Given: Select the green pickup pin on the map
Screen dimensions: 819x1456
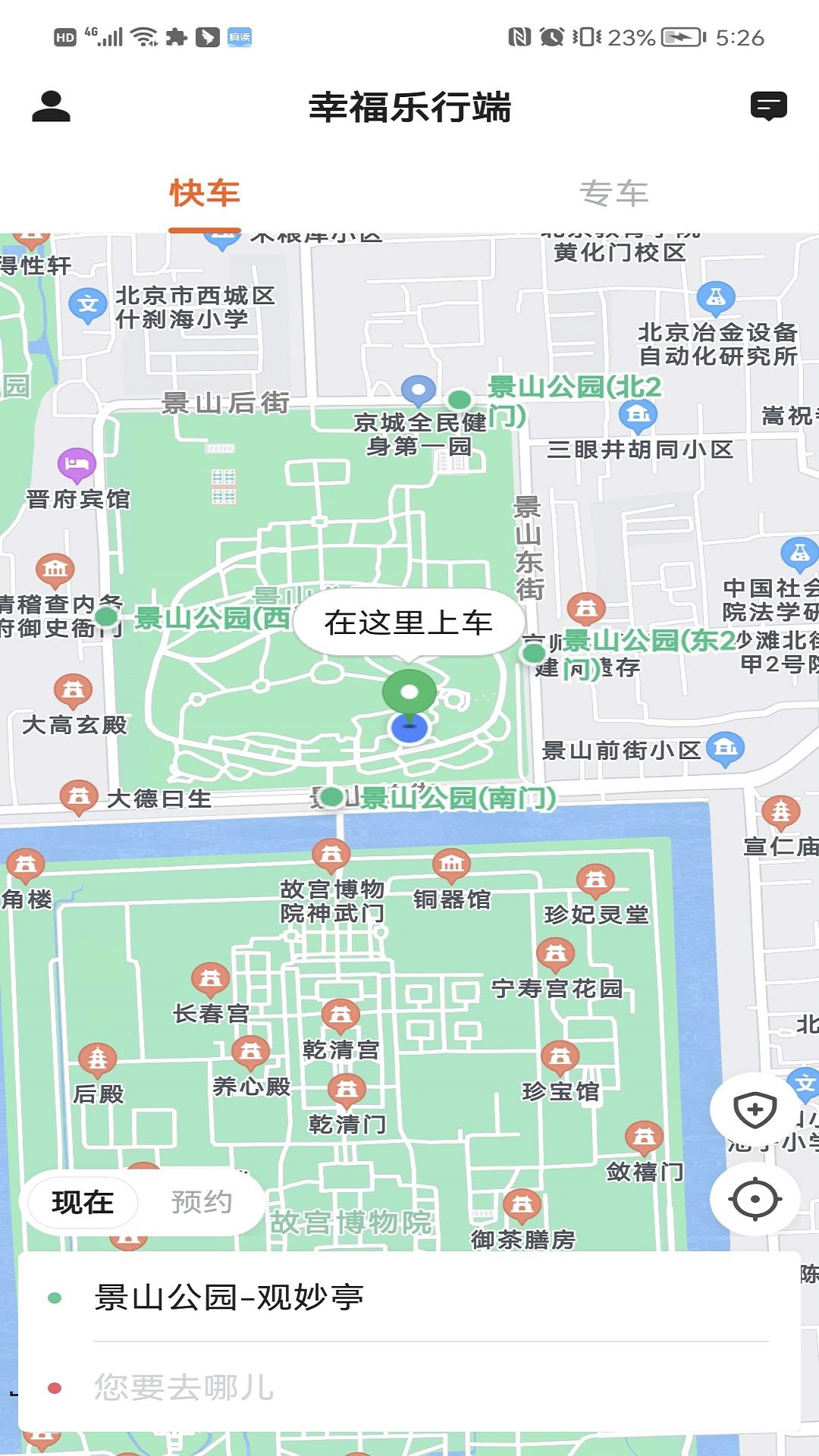Looking at the screenshot, I should (410, 694).
